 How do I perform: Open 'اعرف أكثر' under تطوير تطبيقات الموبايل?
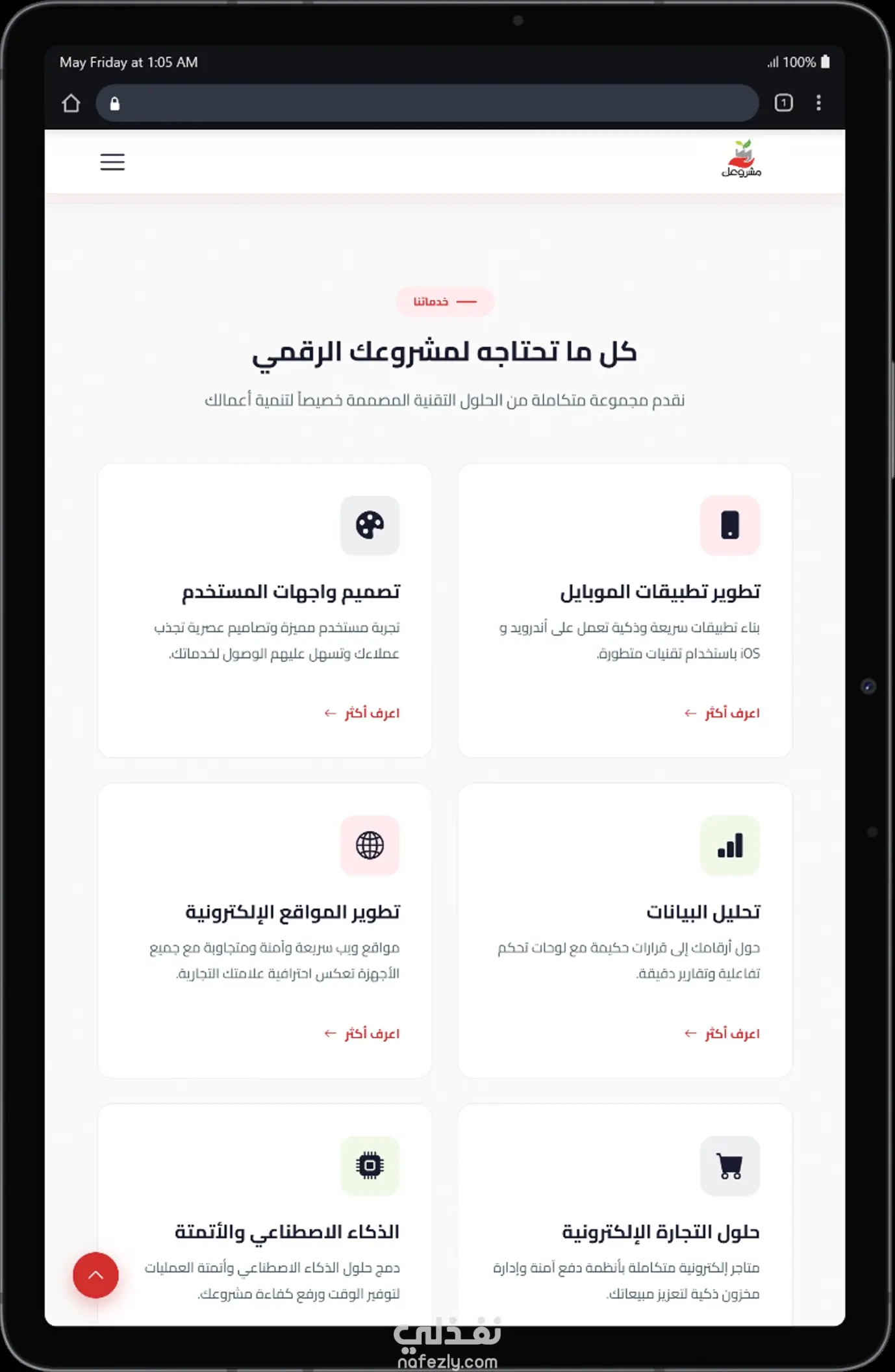point(722,713)
